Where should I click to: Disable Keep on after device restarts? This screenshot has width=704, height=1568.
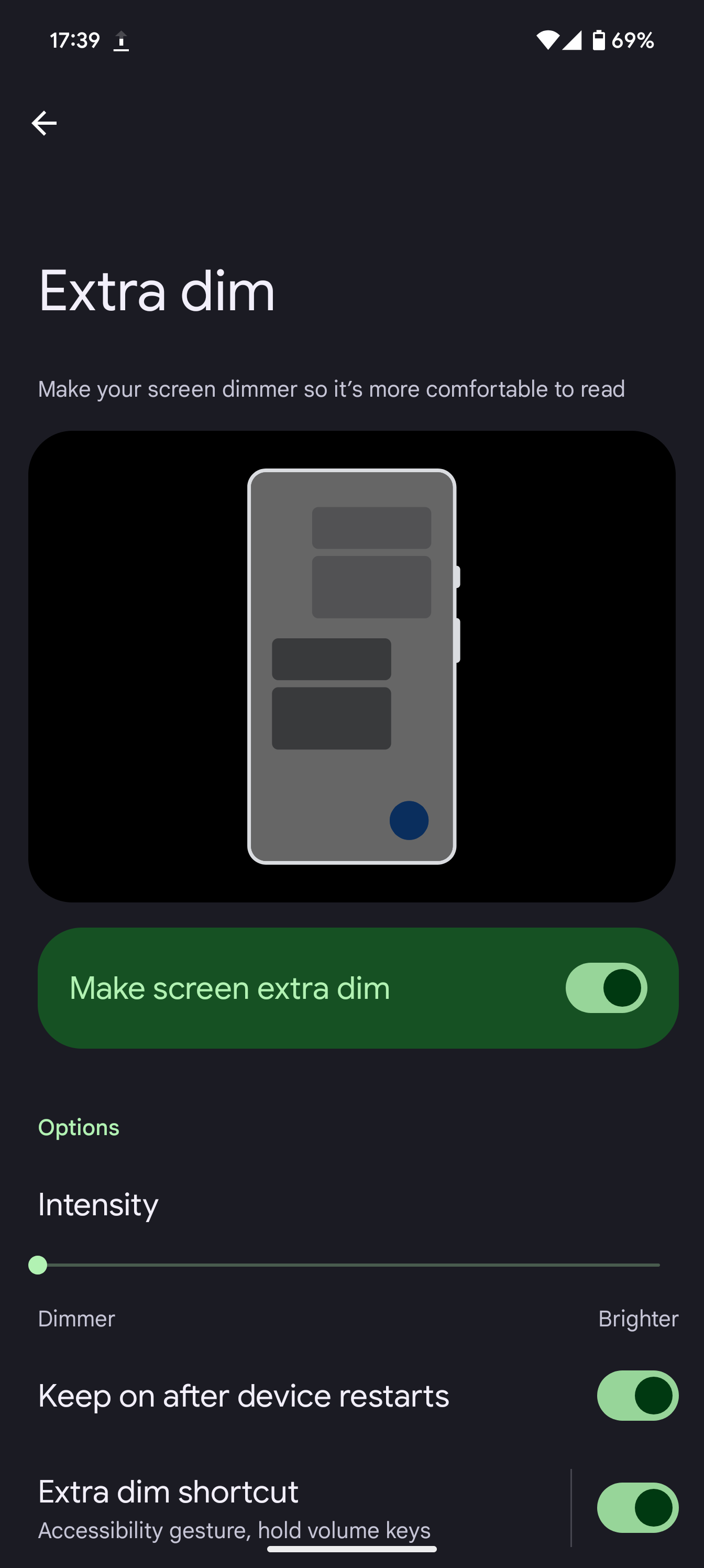[x=637, y=1395]
